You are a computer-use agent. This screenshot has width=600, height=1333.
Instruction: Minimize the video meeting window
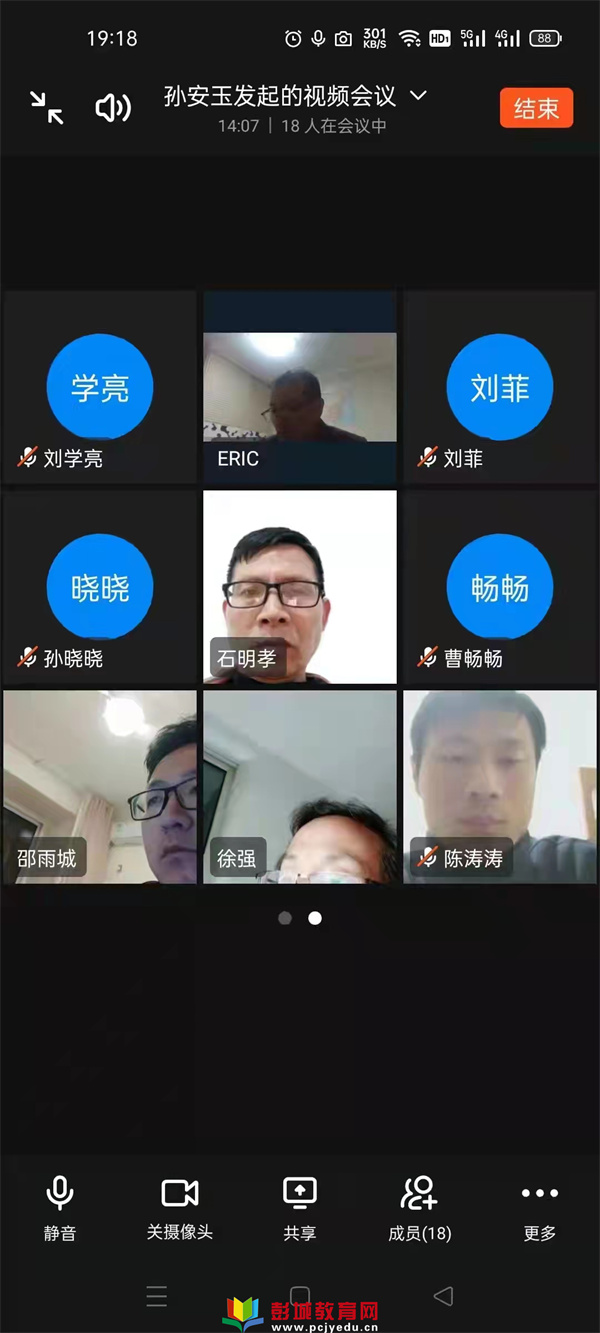pos(46,107)
